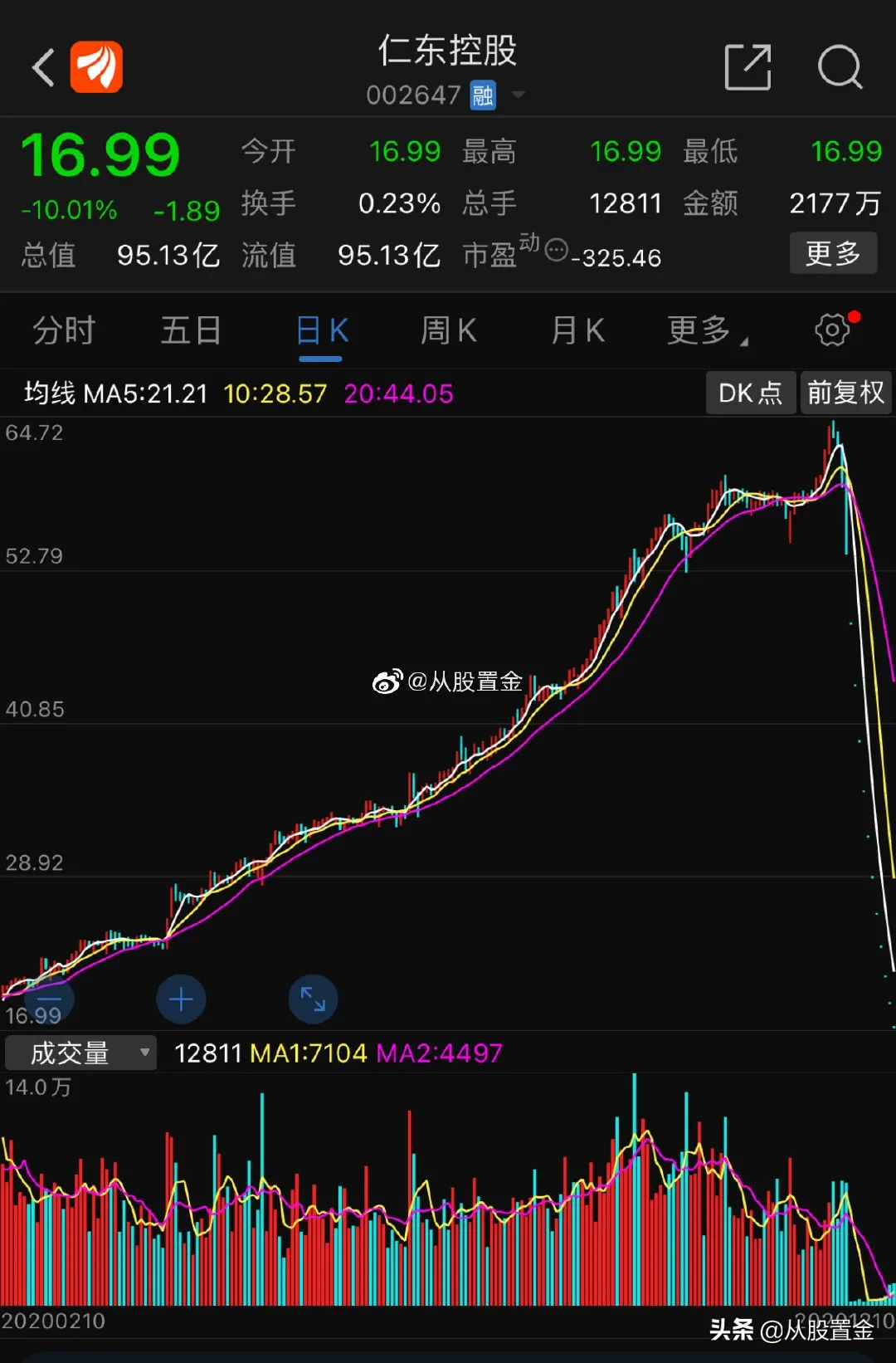Share this stock page
Screen dimensions: 896x1363
(747, 67)
